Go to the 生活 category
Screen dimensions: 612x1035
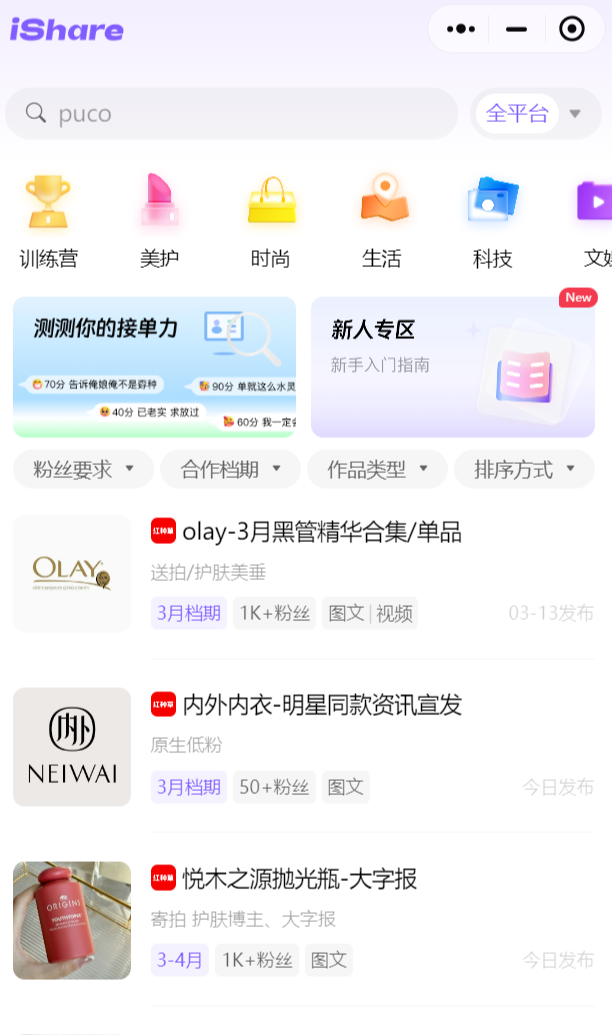pos(382,222)
